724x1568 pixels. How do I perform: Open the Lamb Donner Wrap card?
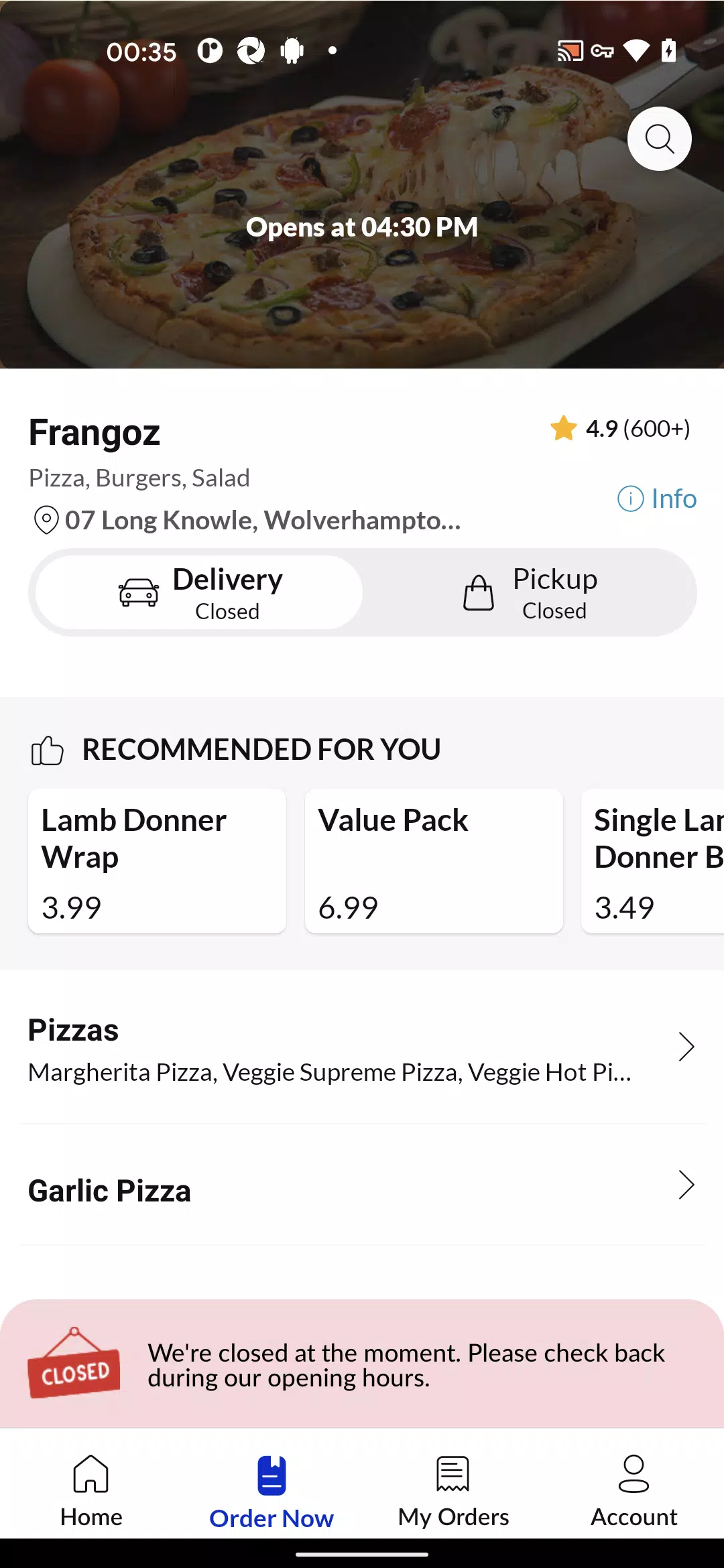158,861
